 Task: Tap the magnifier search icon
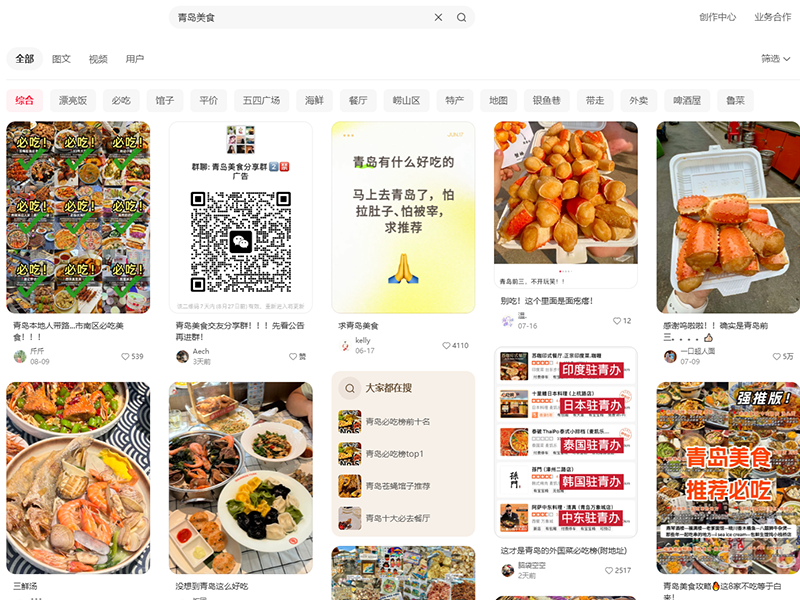coord(462,17)
